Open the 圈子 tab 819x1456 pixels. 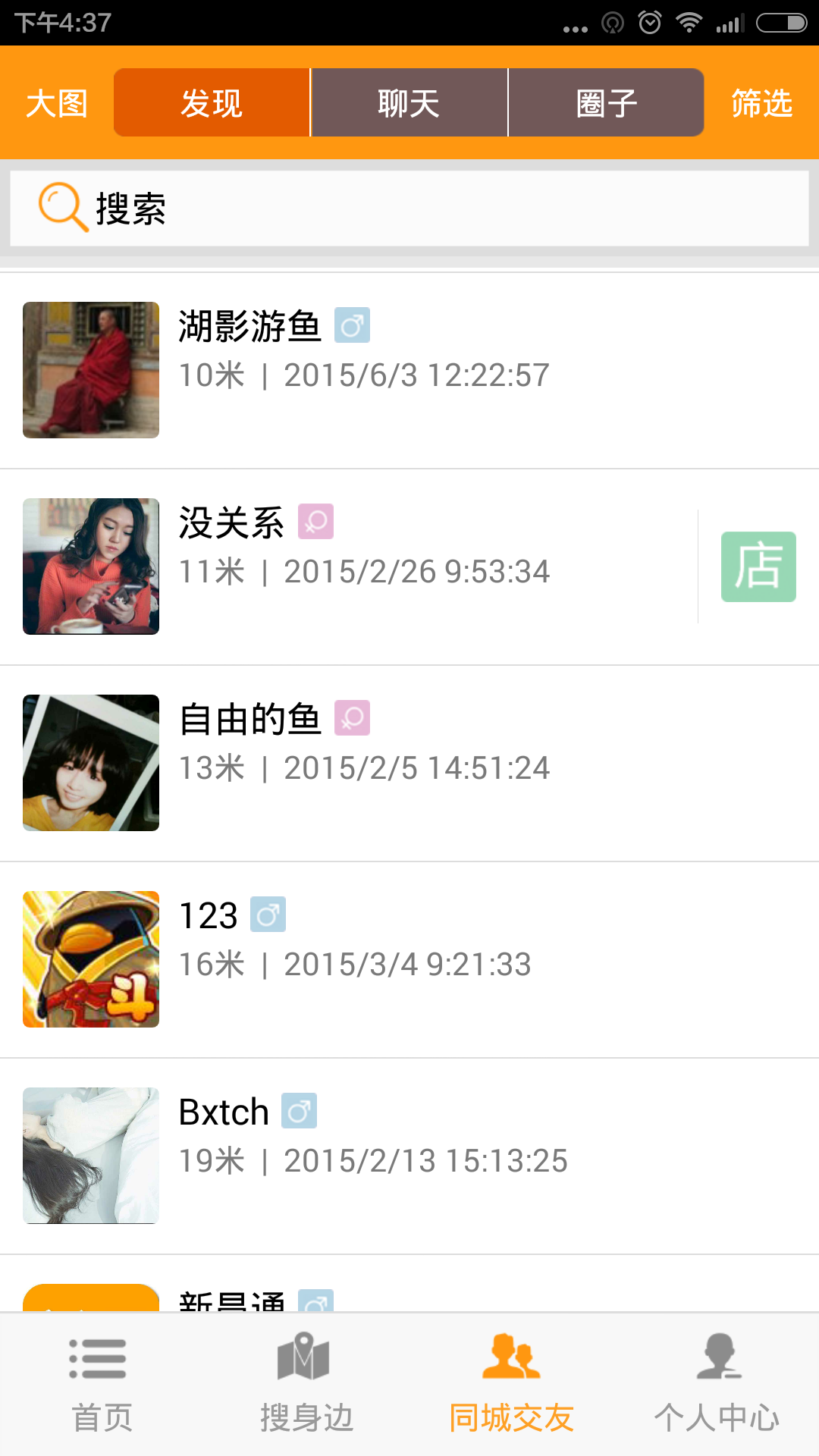pyautogui.click(x=606, y=103)
